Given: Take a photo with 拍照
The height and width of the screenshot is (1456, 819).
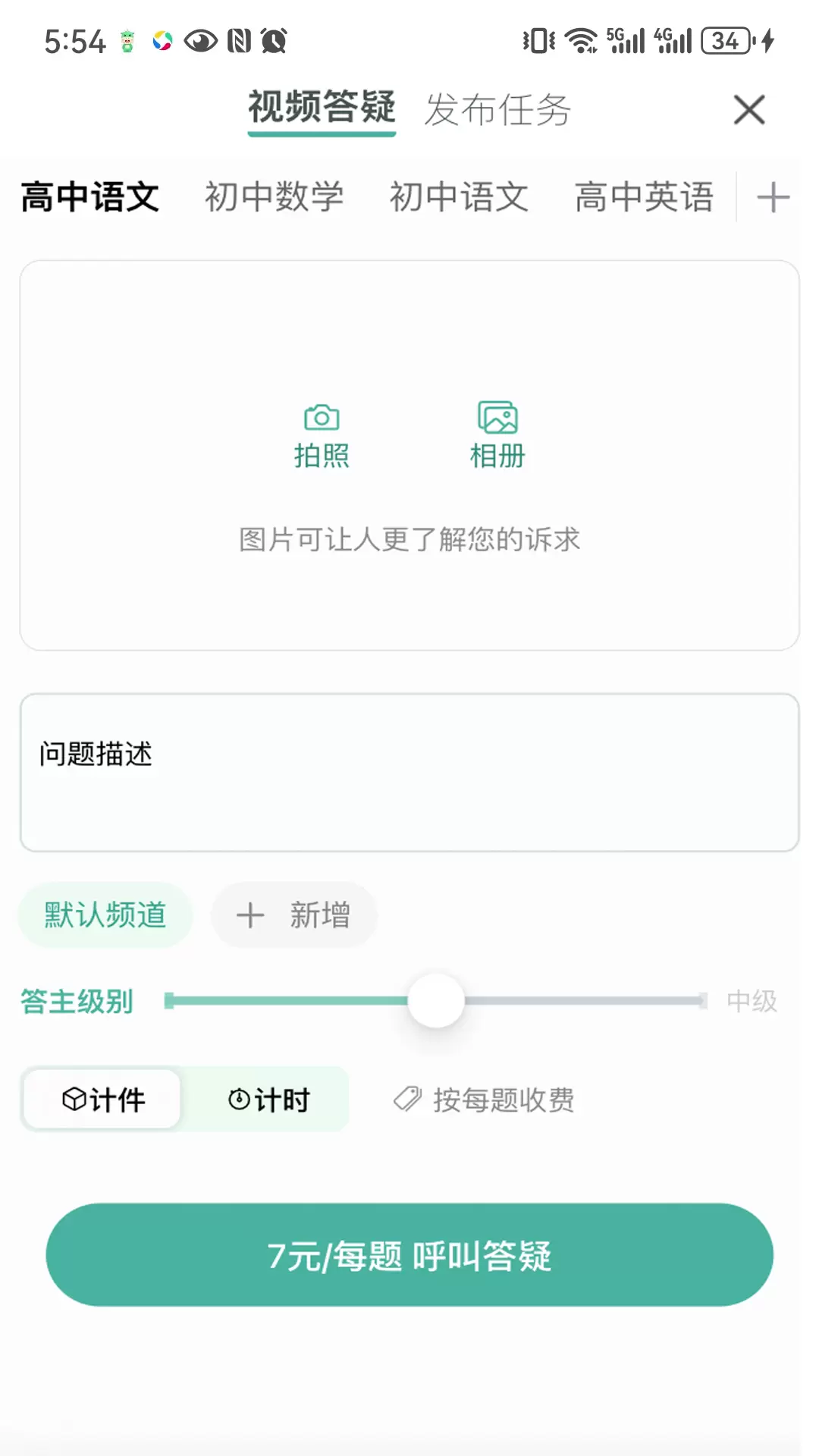Looking at the screenshot, I should (322, 436).
